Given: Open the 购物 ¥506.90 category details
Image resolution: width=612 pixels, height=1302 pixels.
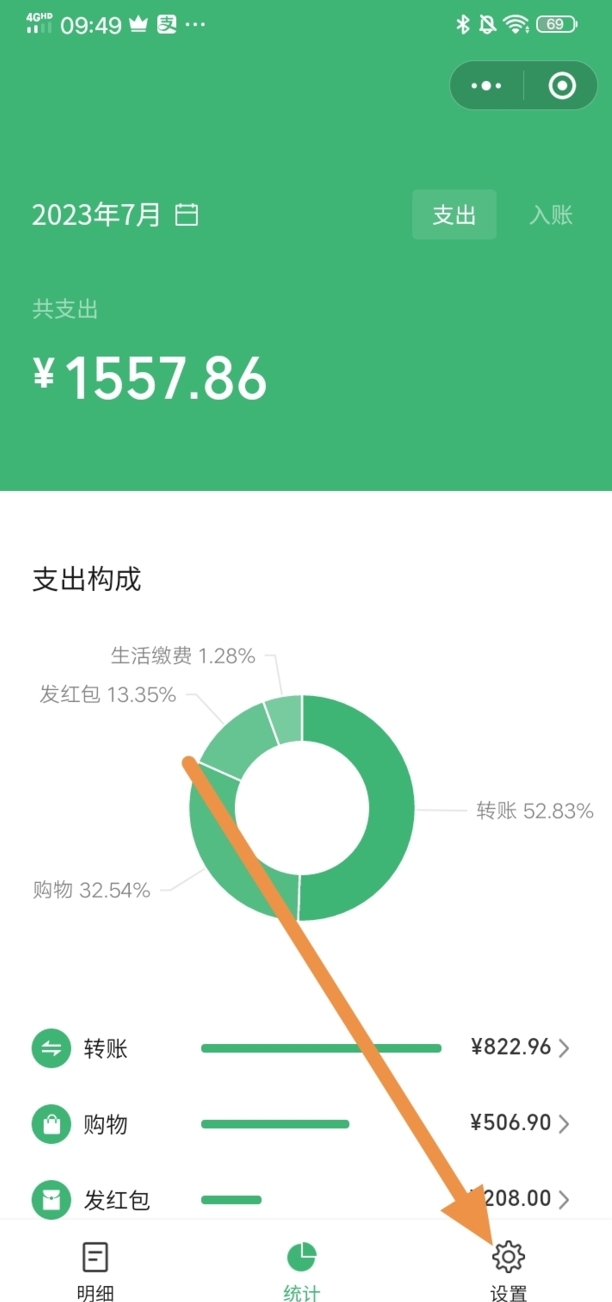Looking at the screenshot, I should 306,1123.
